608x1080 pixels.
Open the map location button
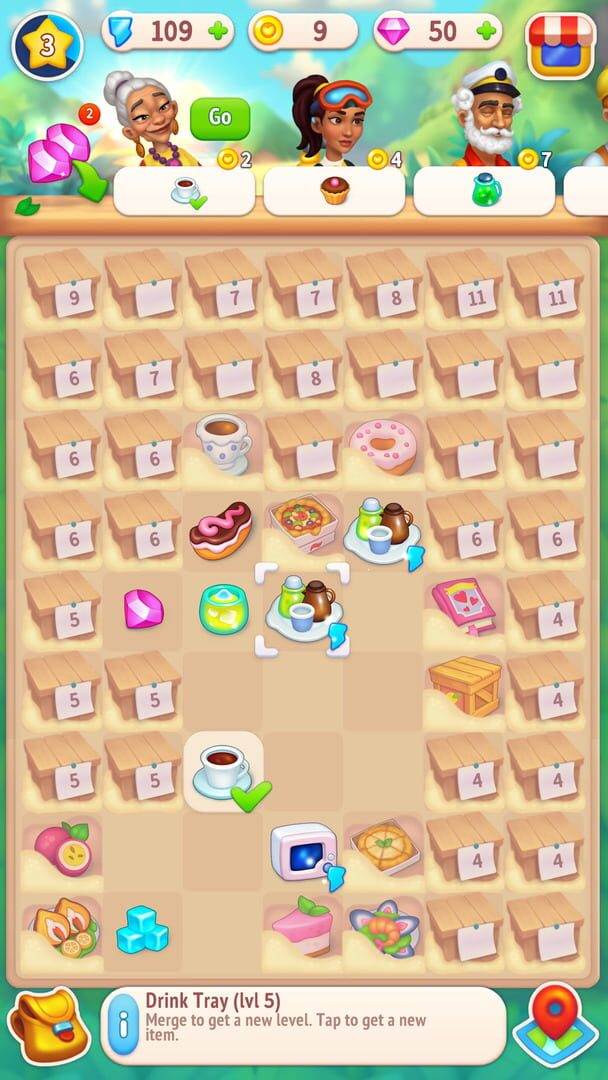(559, 1025)
